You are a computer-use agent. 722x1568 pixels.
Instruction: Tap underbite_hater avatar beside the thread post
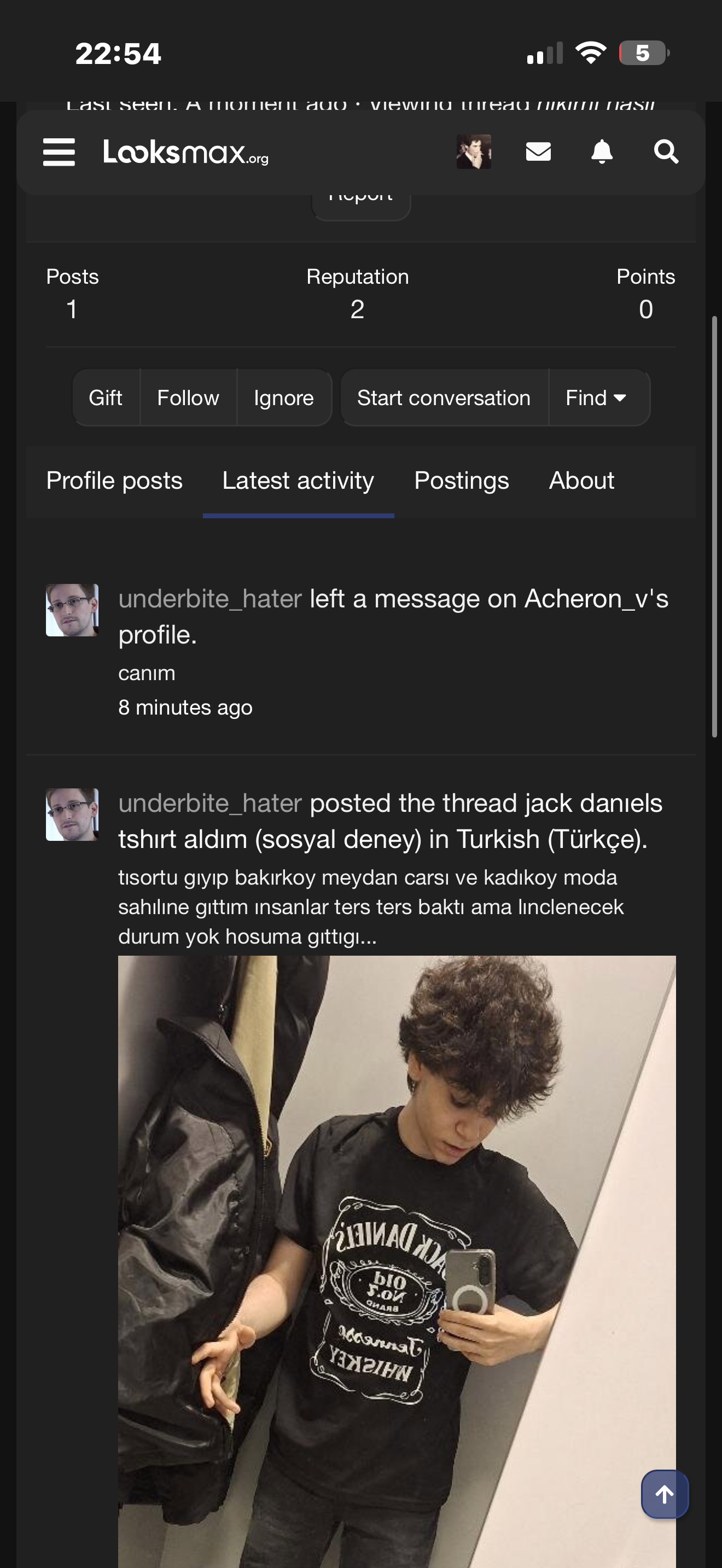(x=72, y=815)
